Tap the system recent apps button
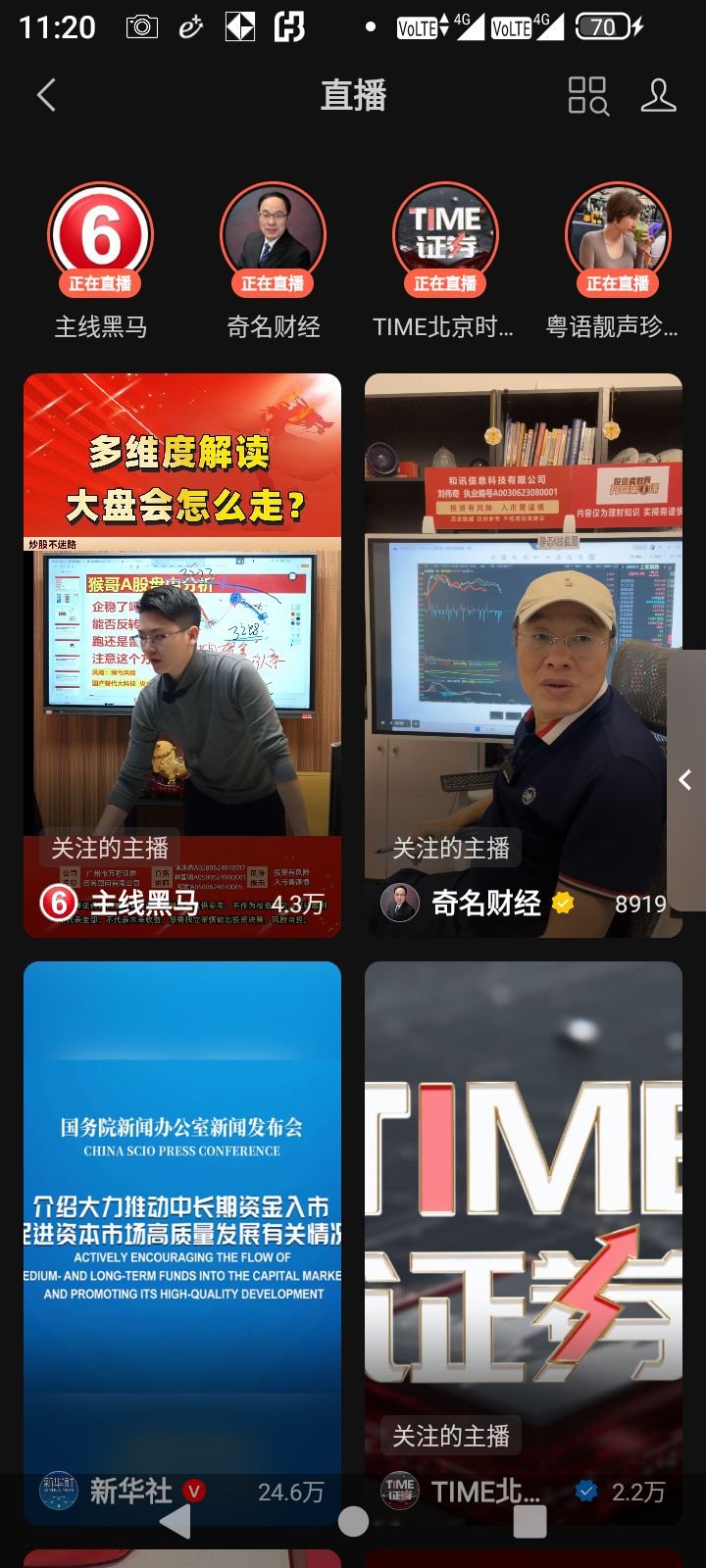Screen dimensions: 706x1568 click(x=529, y=1521)
